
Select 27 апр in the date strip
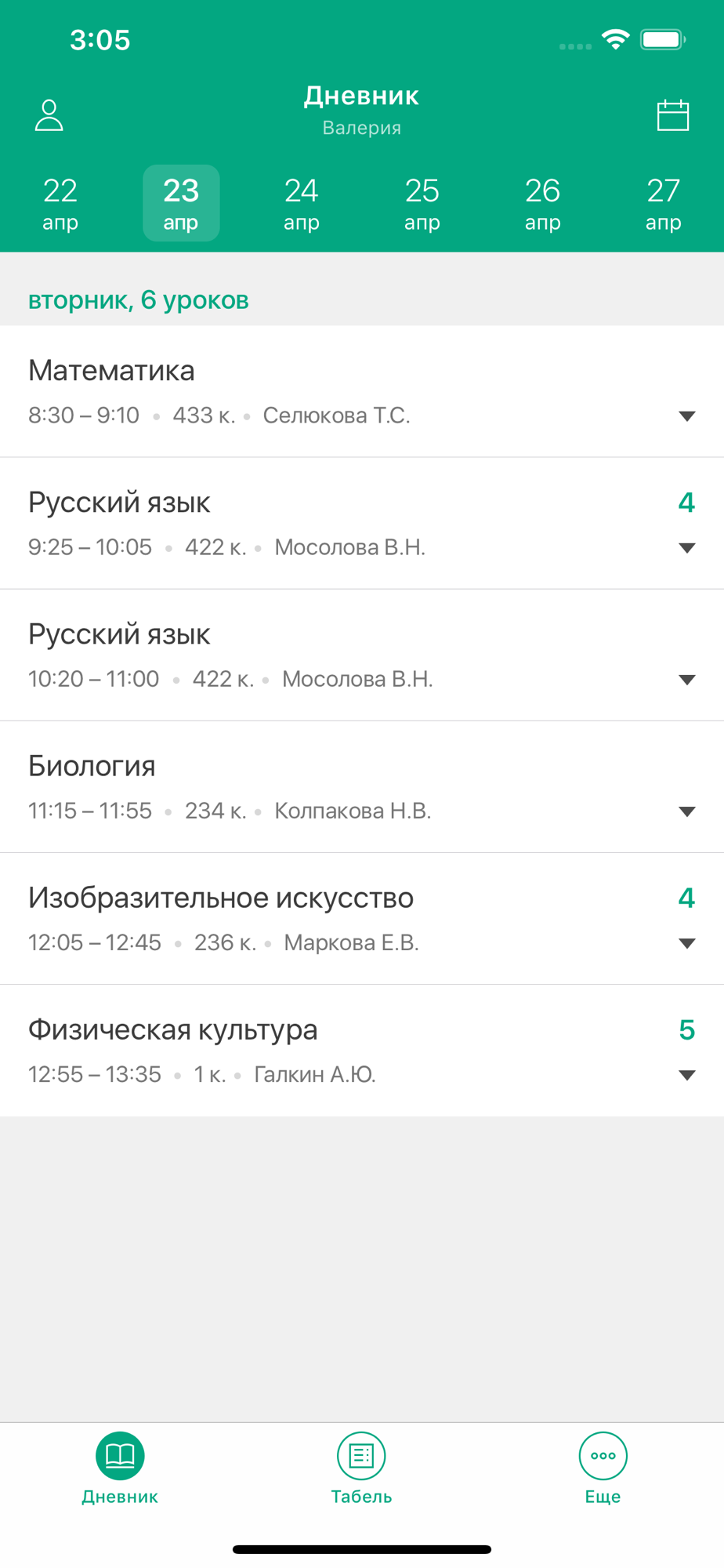click(x=664, y=203)
